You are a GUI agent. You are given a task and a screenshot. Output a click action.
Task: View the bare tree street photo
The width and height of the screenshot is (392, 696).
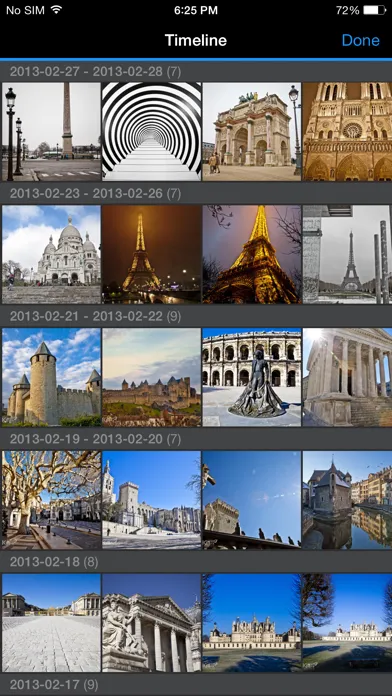pyautogui.click(x=51, y=500)
